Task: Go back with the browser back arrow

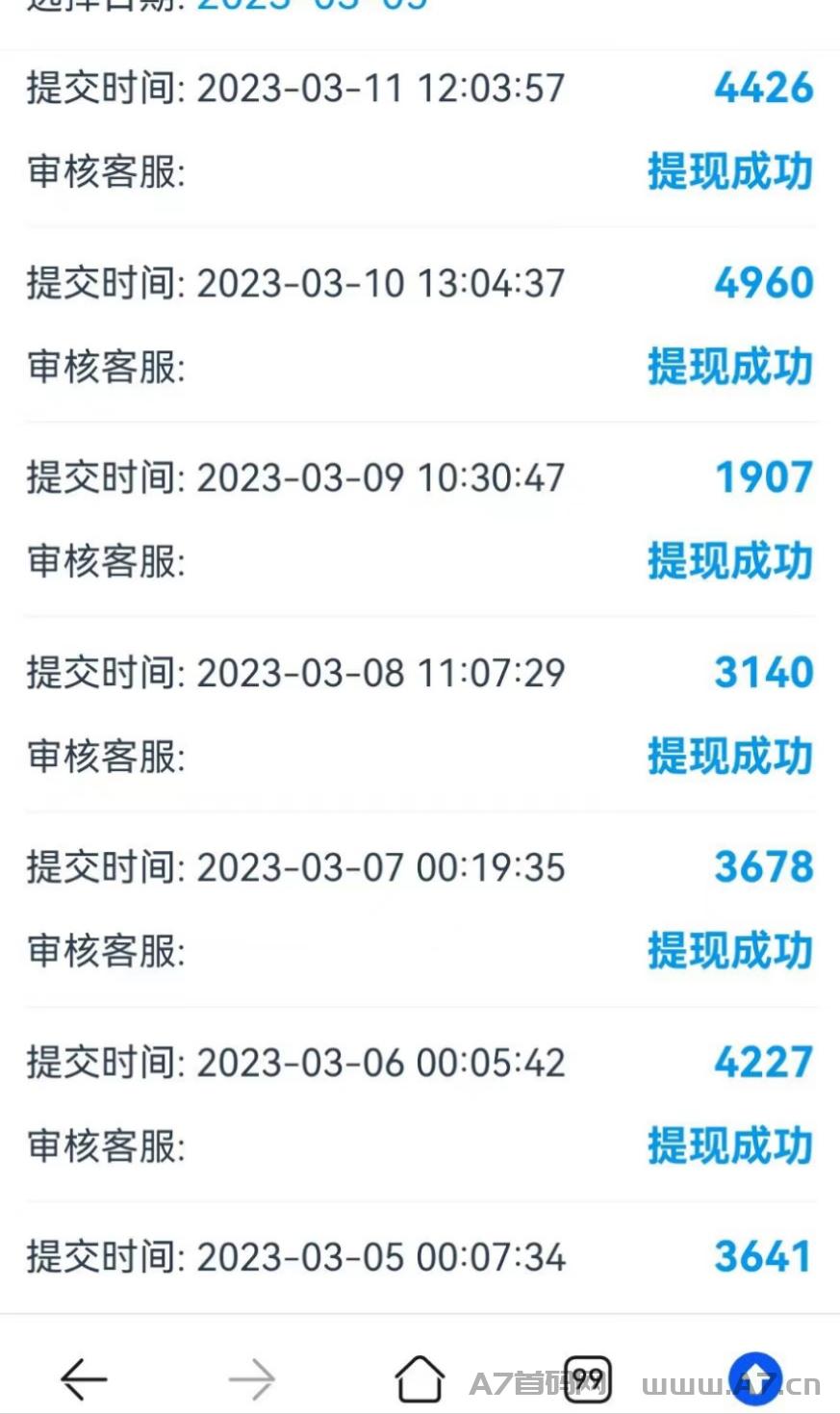Action: point(84,1379)
